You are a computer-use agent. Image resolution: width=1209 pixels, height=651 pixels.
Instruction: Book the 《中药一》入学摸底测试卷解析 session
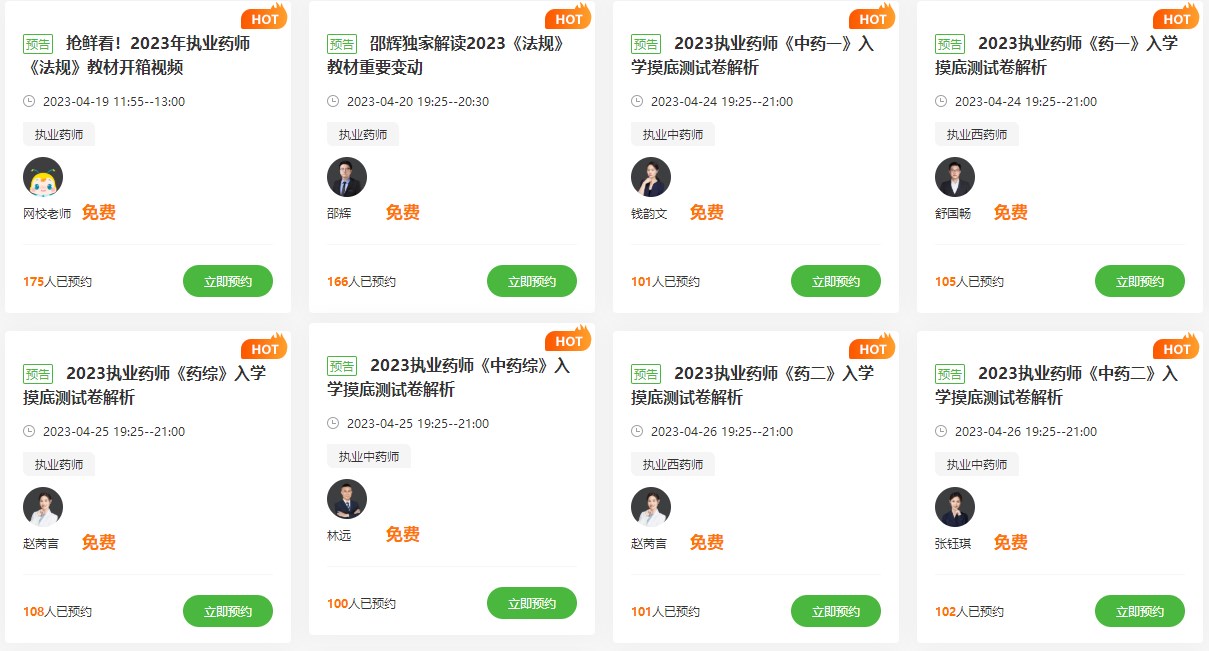coord(836,281)
